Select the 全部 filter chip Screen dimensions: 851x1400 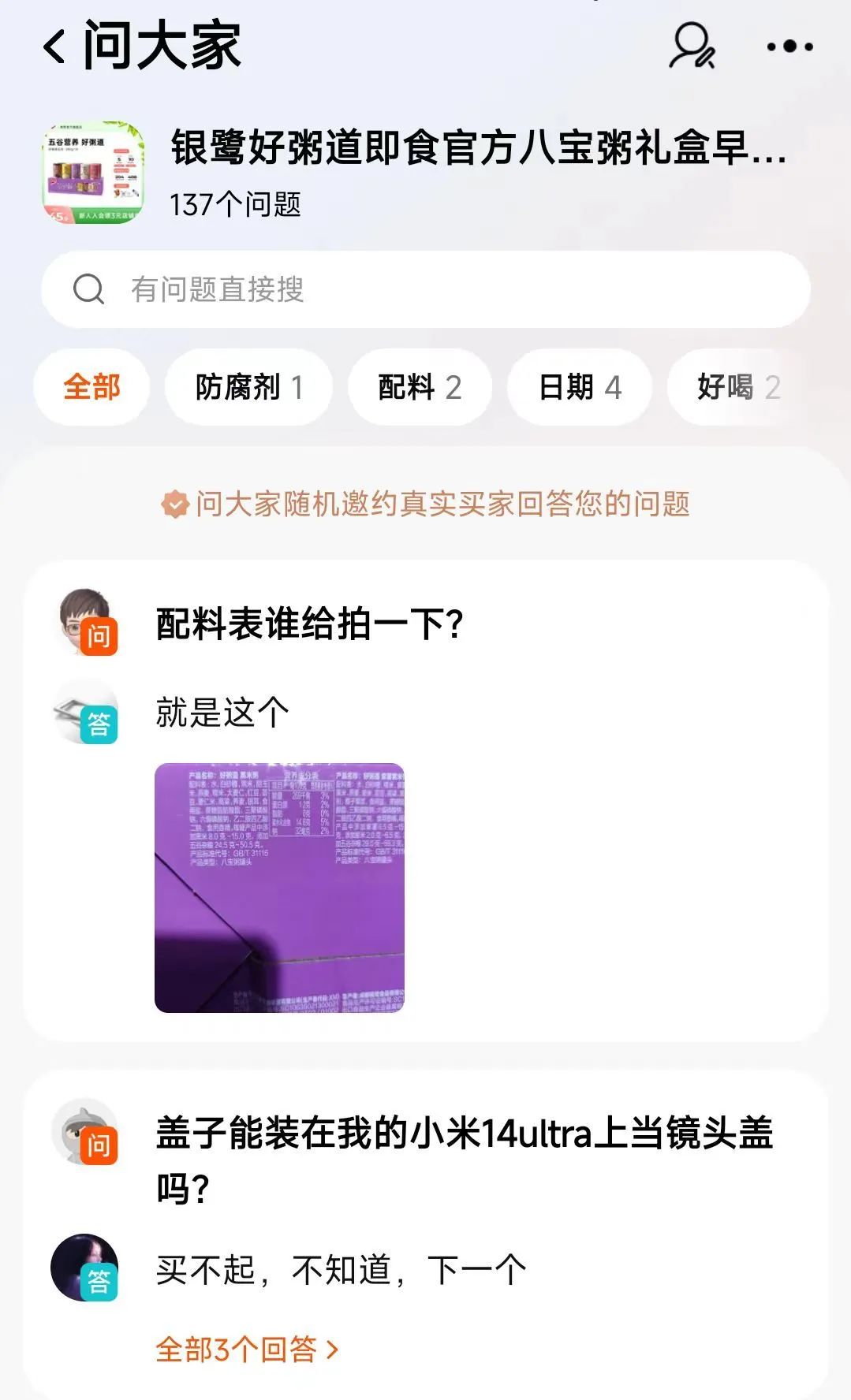91,387
